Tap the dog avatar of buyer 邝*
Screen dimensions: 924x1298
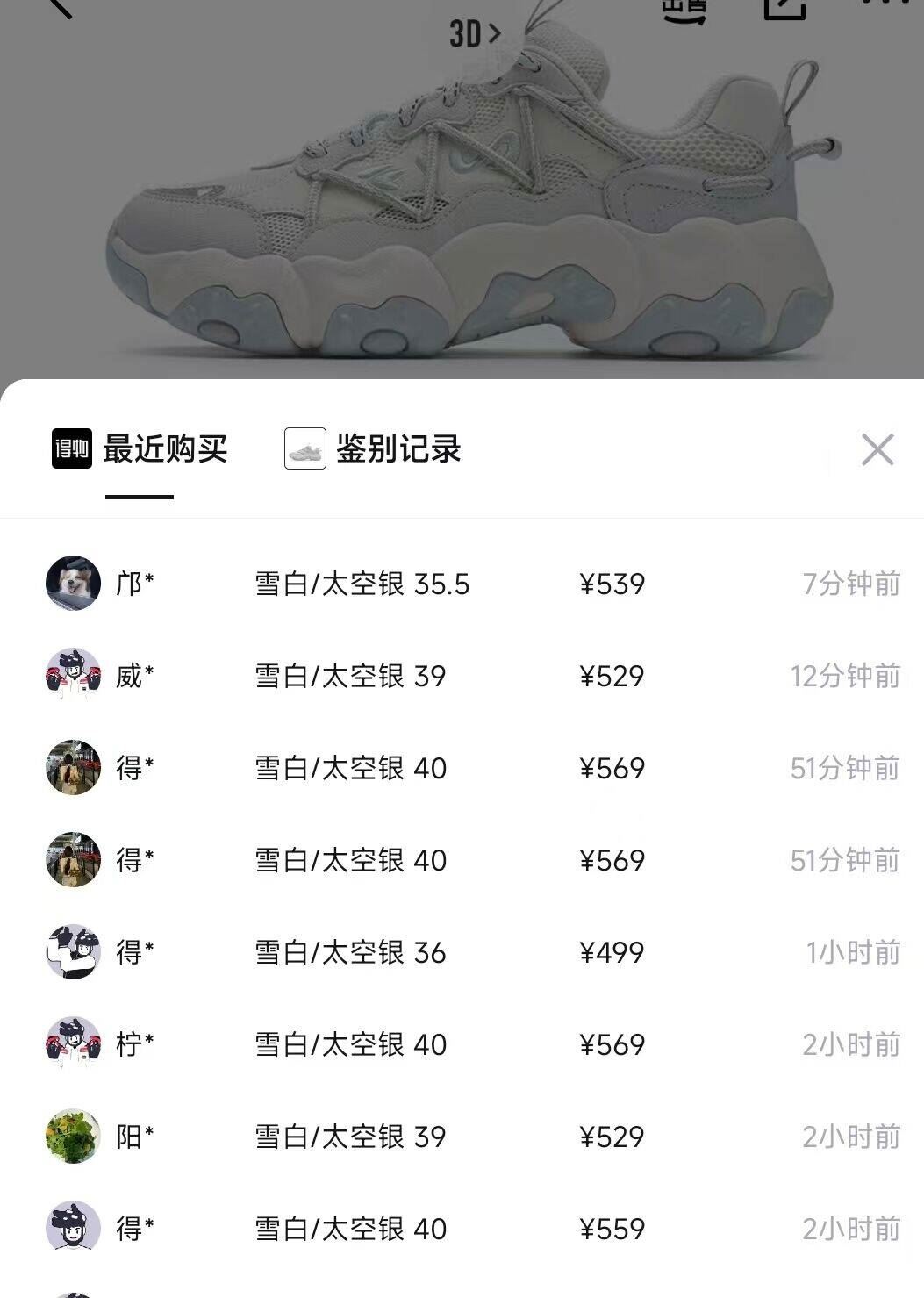pos(72,584)
